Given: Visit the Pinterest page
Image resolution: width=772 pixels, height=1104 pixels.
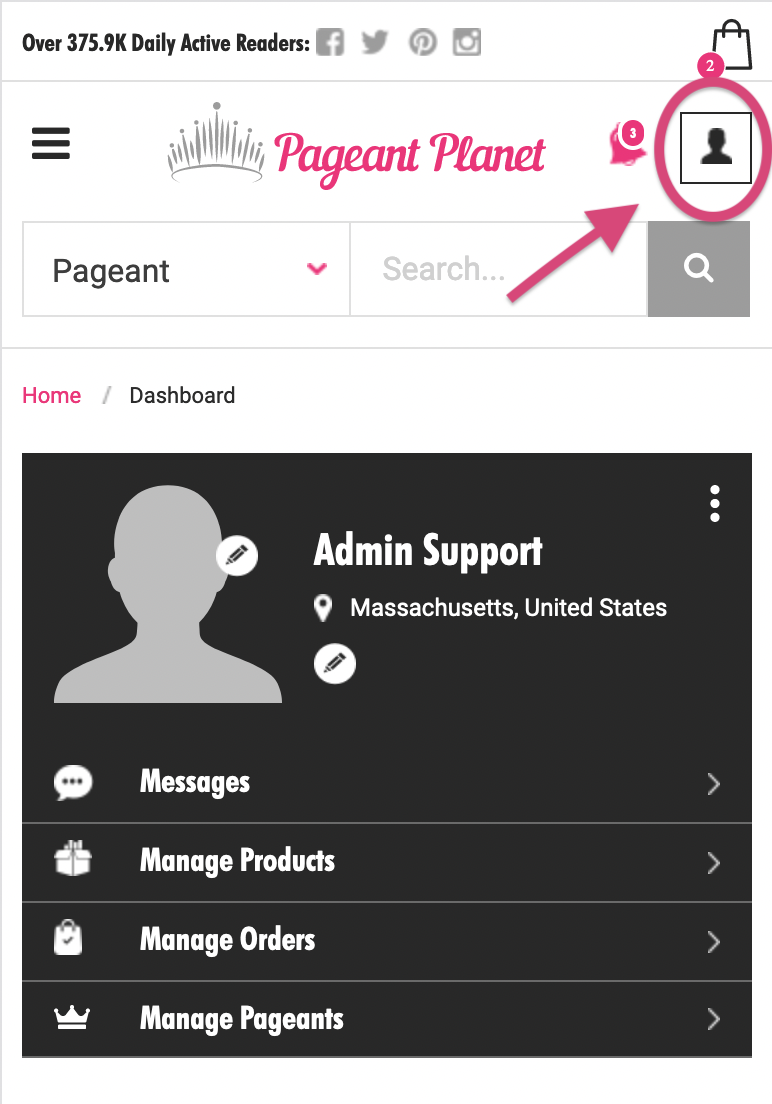Looking at the screenshot, I should (422, 43).
